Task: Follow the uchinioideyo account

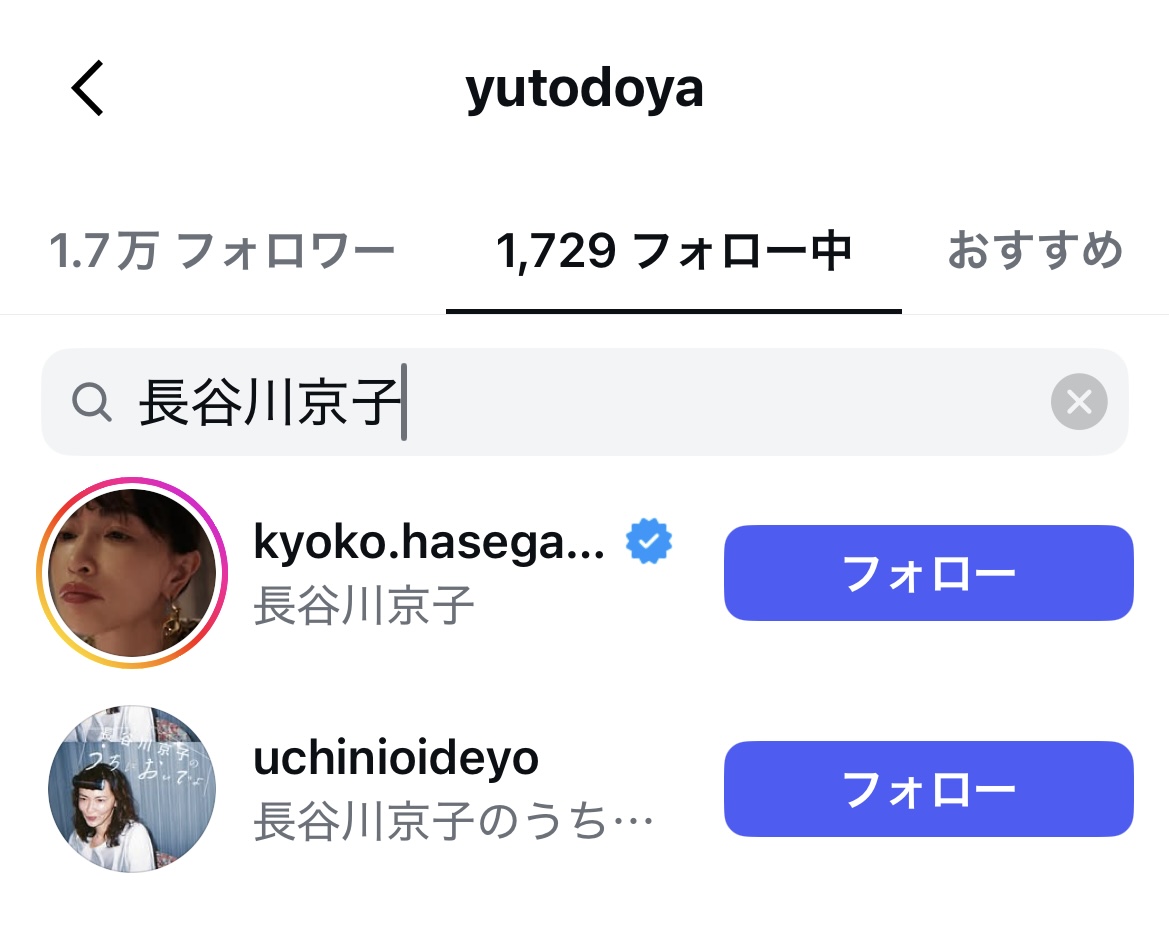Action: [x=928, y=789]
